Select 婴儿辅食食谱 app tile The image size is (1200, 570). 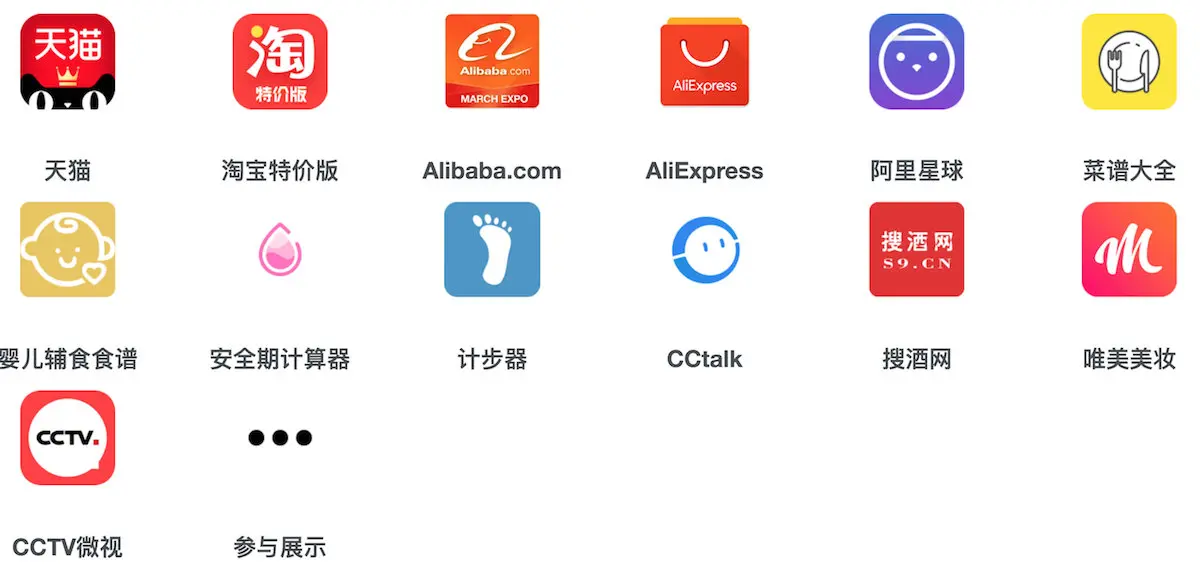(x=68, y=250)
